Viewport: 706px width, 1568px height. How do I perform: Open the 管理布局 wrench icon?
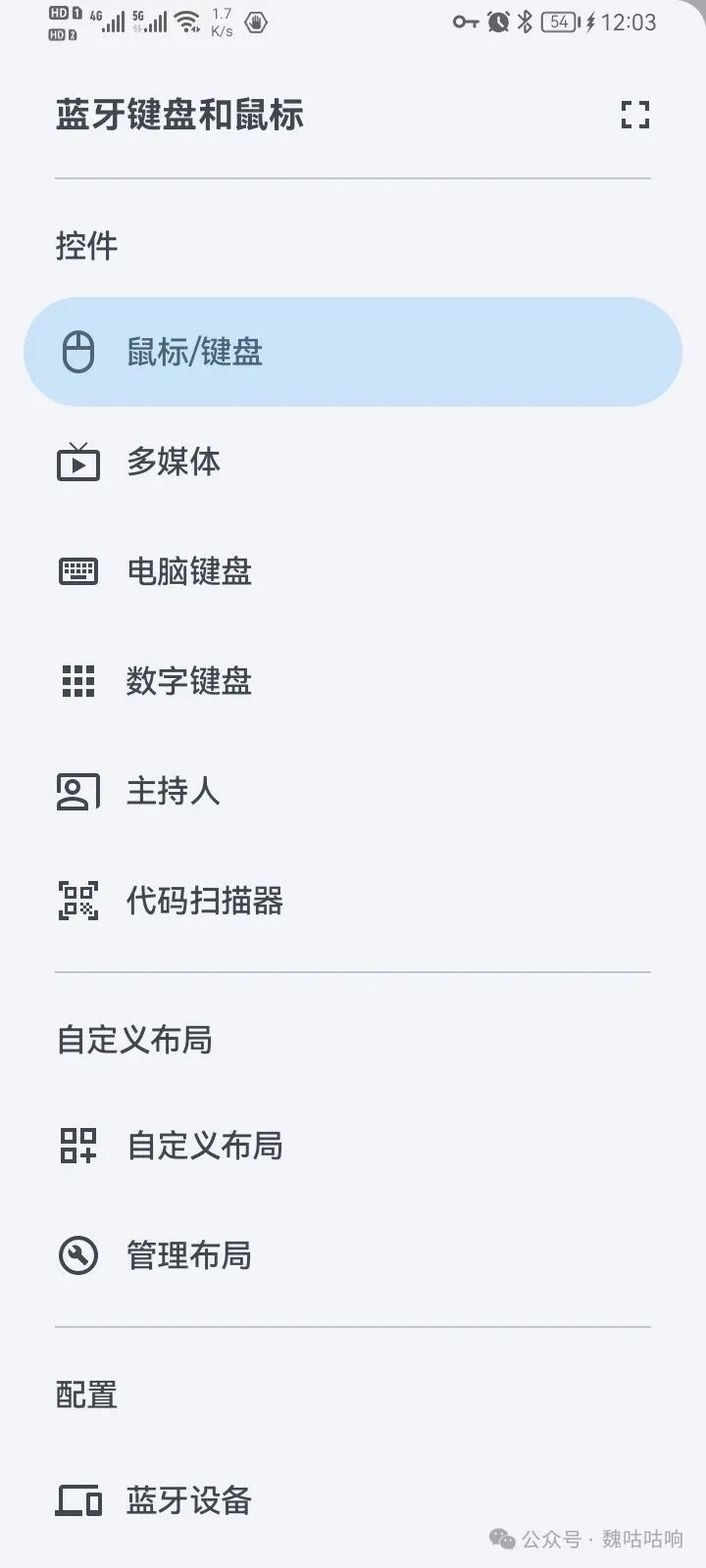[78, 1254]
